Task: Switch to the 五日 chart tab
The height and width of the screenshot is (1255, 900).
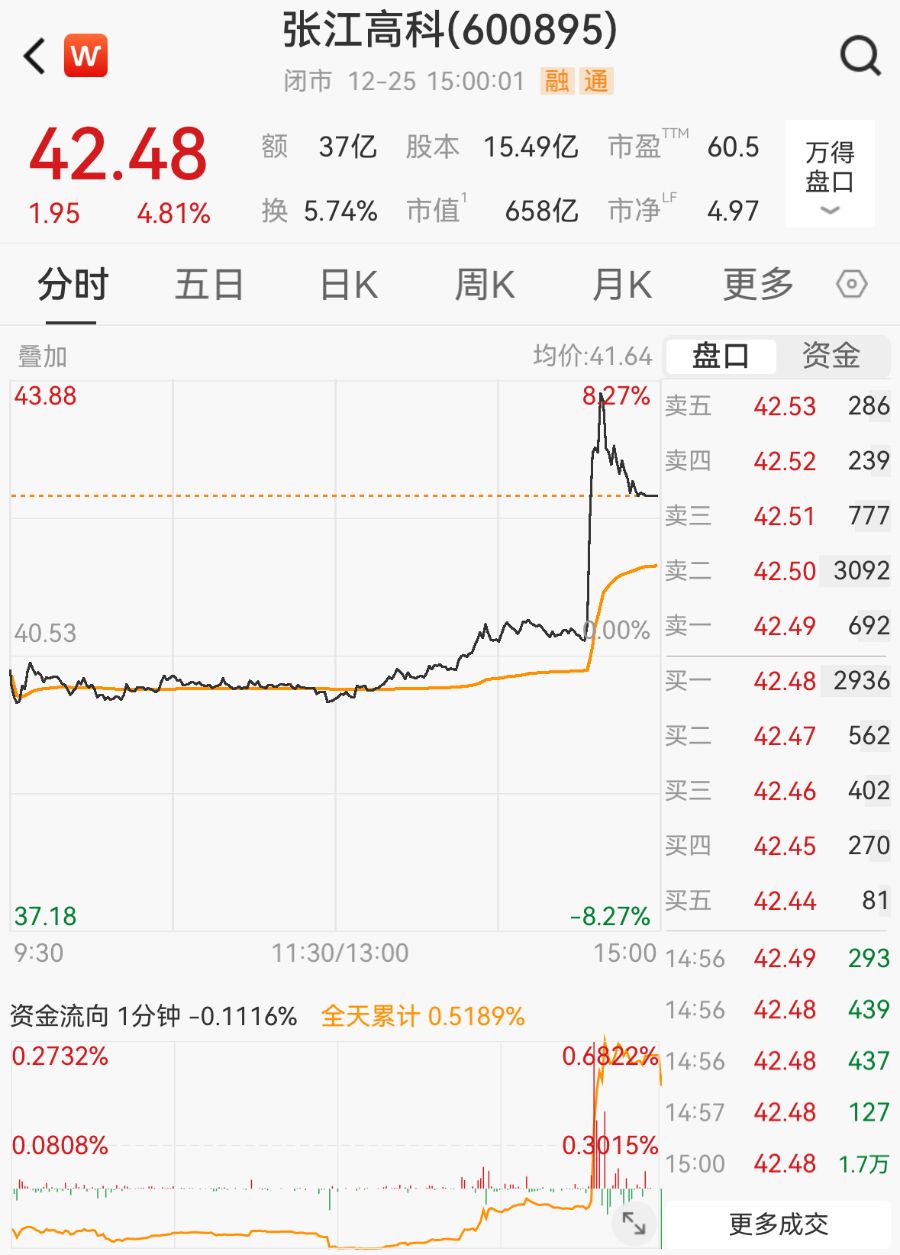Action: pos(209,286)
